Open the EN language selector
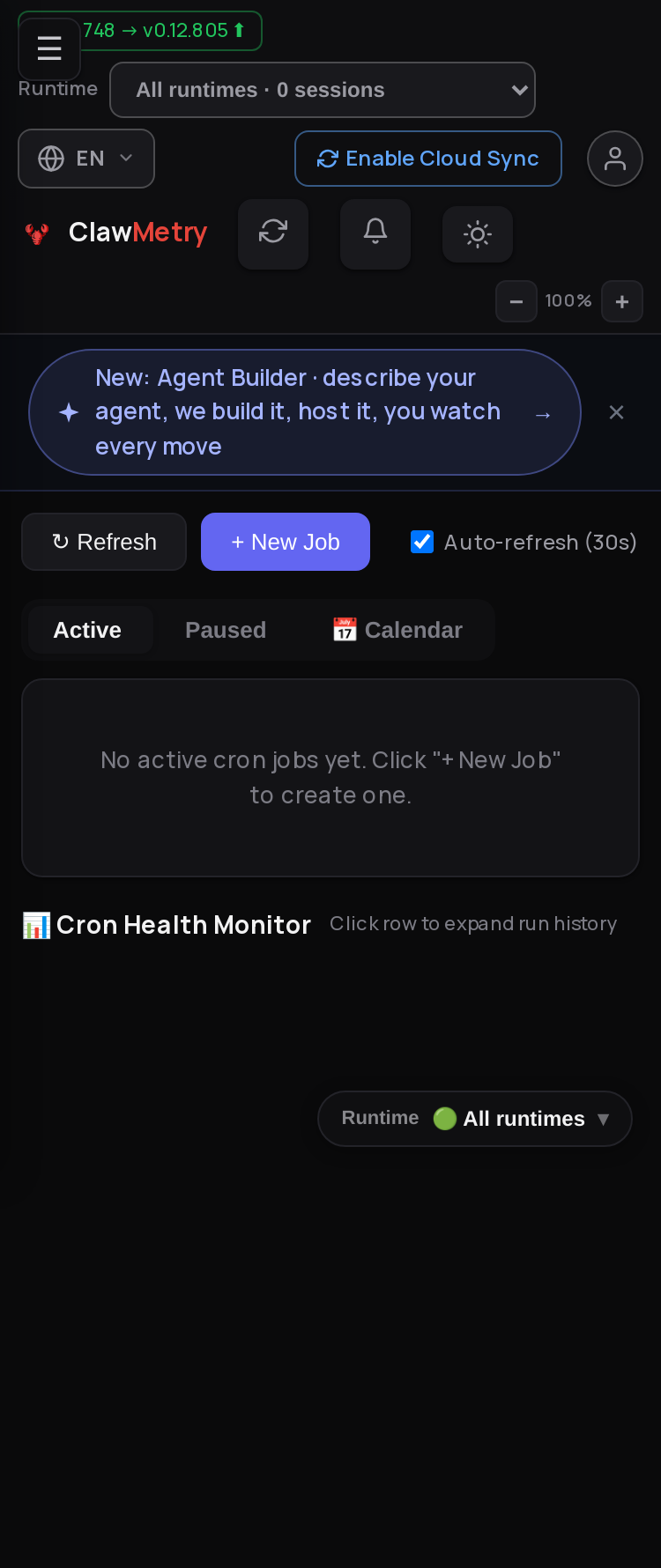 pos(86,159)
